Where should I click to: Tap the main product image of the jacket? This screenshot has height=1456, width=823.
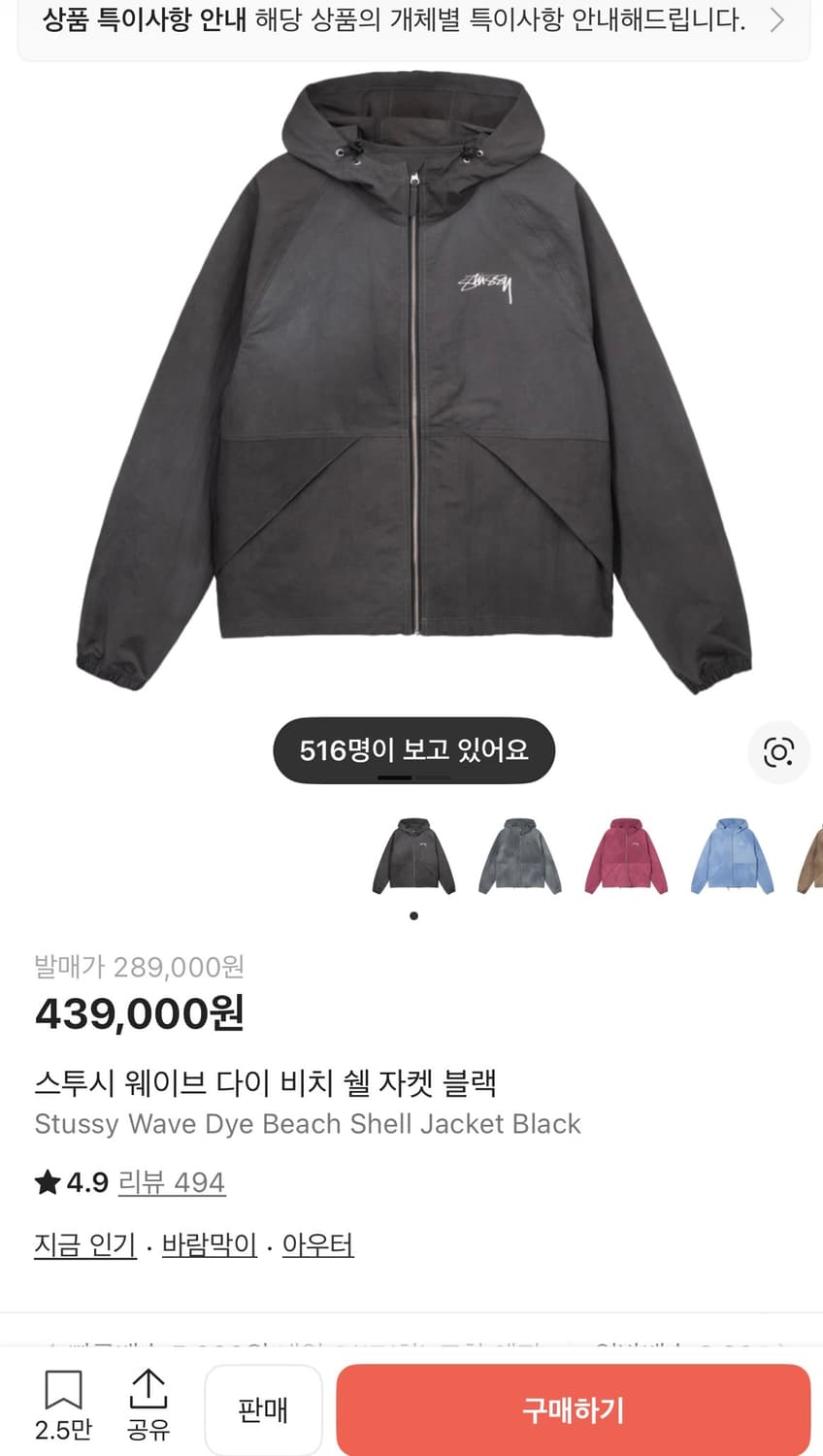click(411, 388)
